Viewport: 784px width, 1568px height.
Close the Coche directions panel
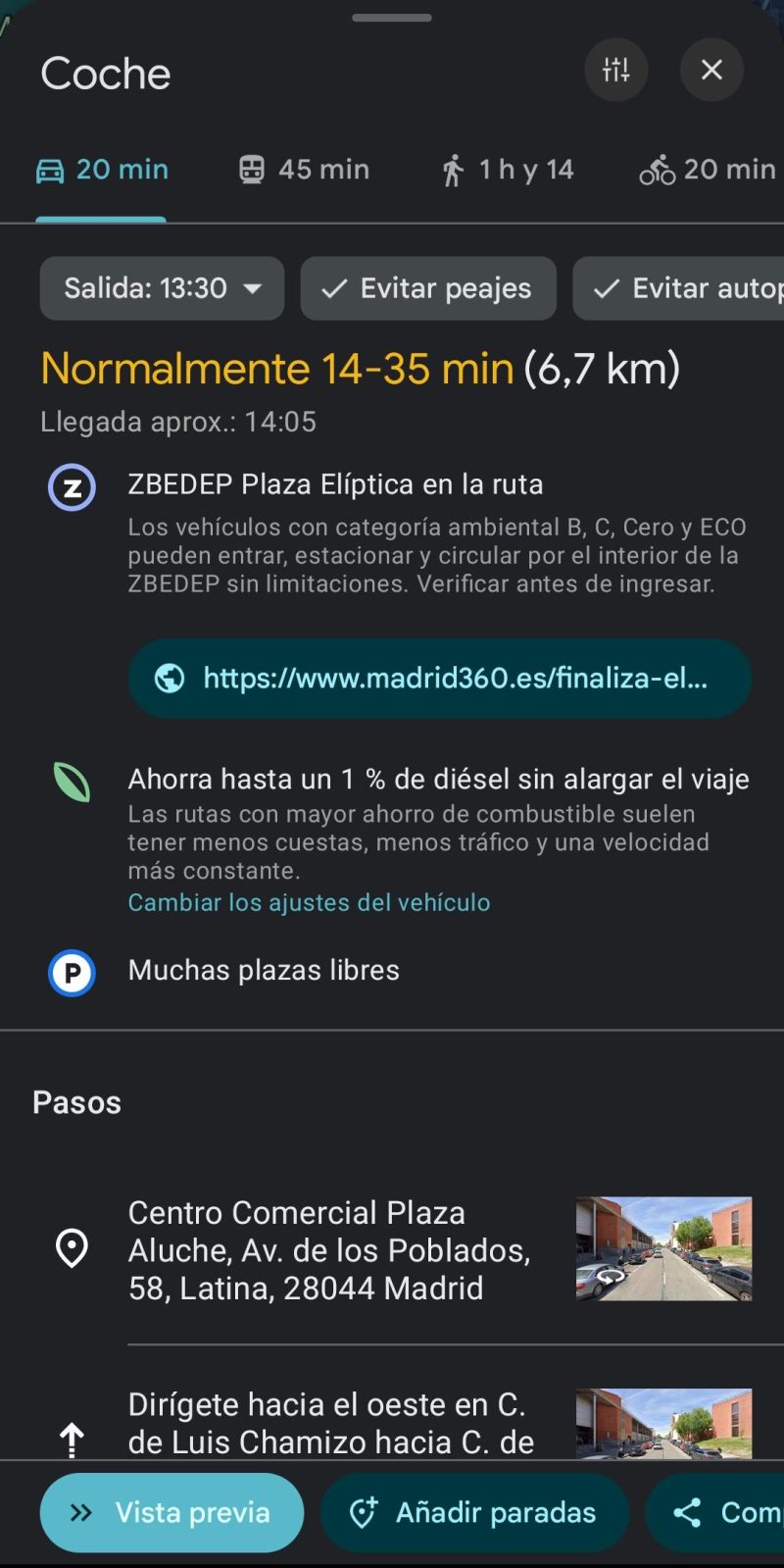click(711, 70)
